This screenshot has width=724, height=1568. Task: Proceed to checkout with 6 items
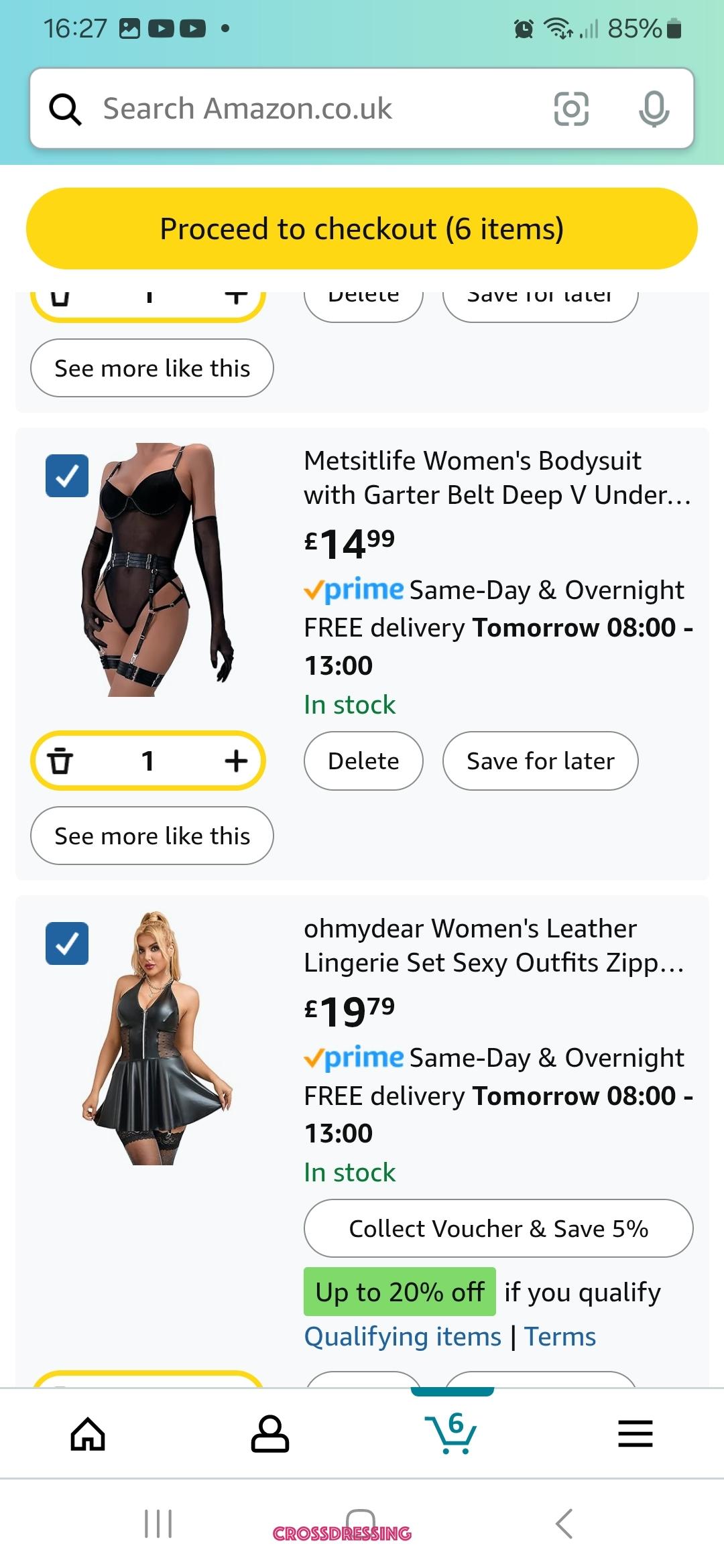tap(362, 228)
